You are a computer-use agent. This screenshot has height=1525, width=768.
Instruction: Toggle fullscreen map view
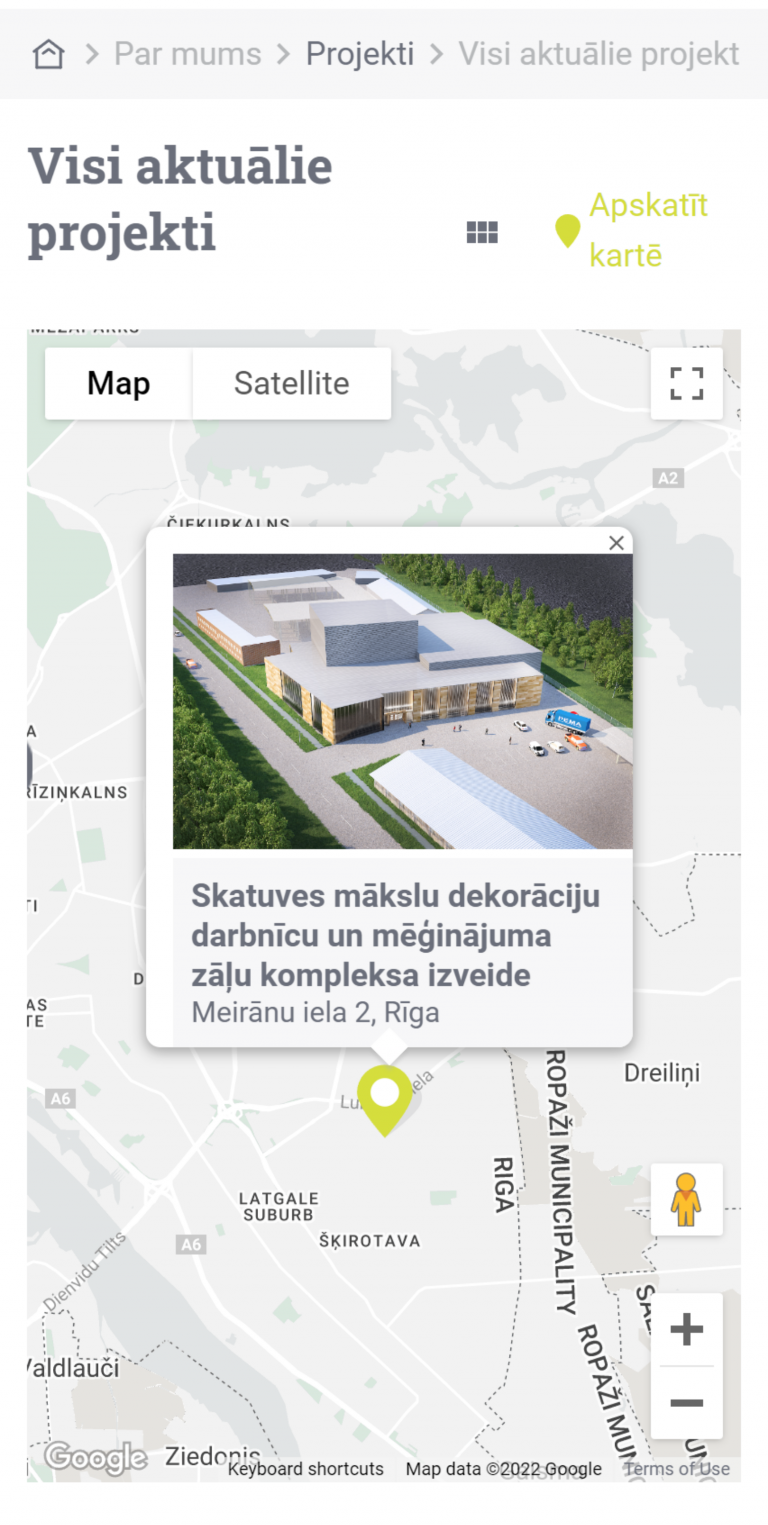pyautogui.click(x=687, y=383)
